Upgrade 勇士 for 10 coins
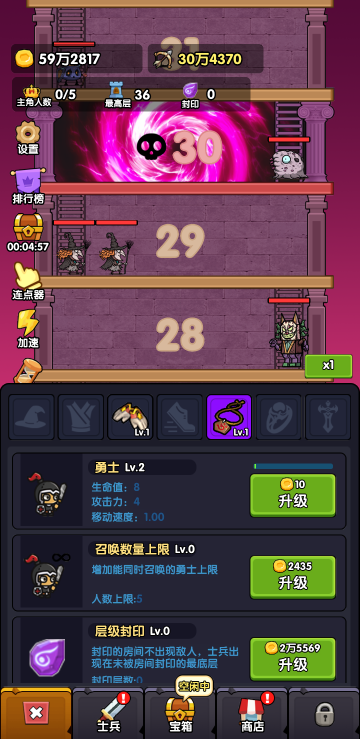 pos(293,495)
